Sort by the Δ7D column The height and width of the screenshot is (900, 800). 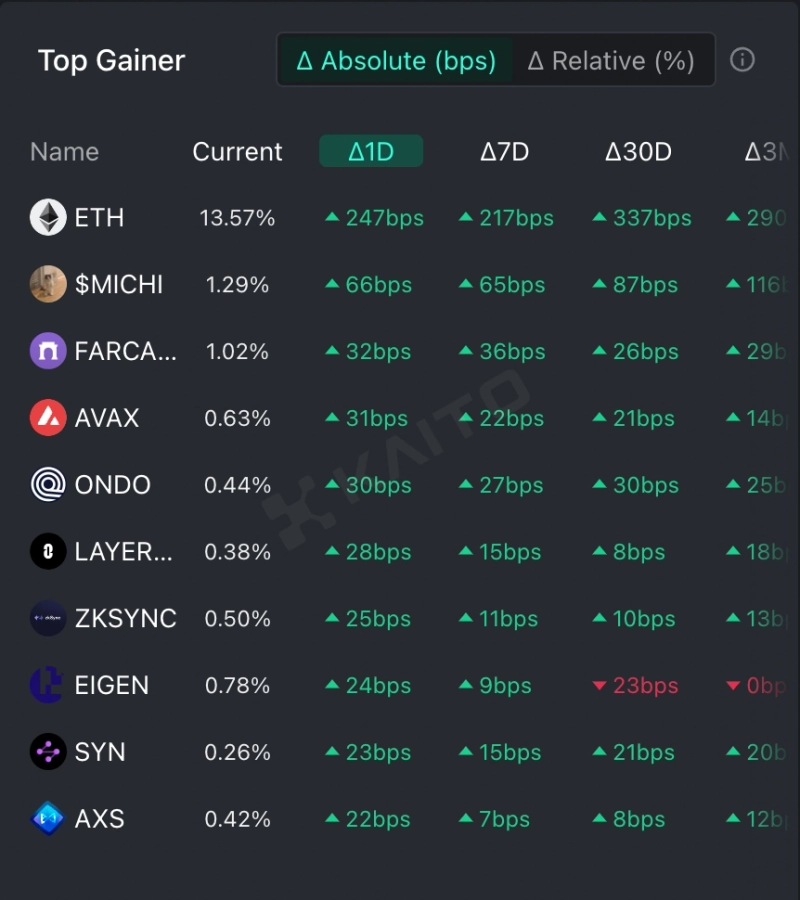pos(504,152)
